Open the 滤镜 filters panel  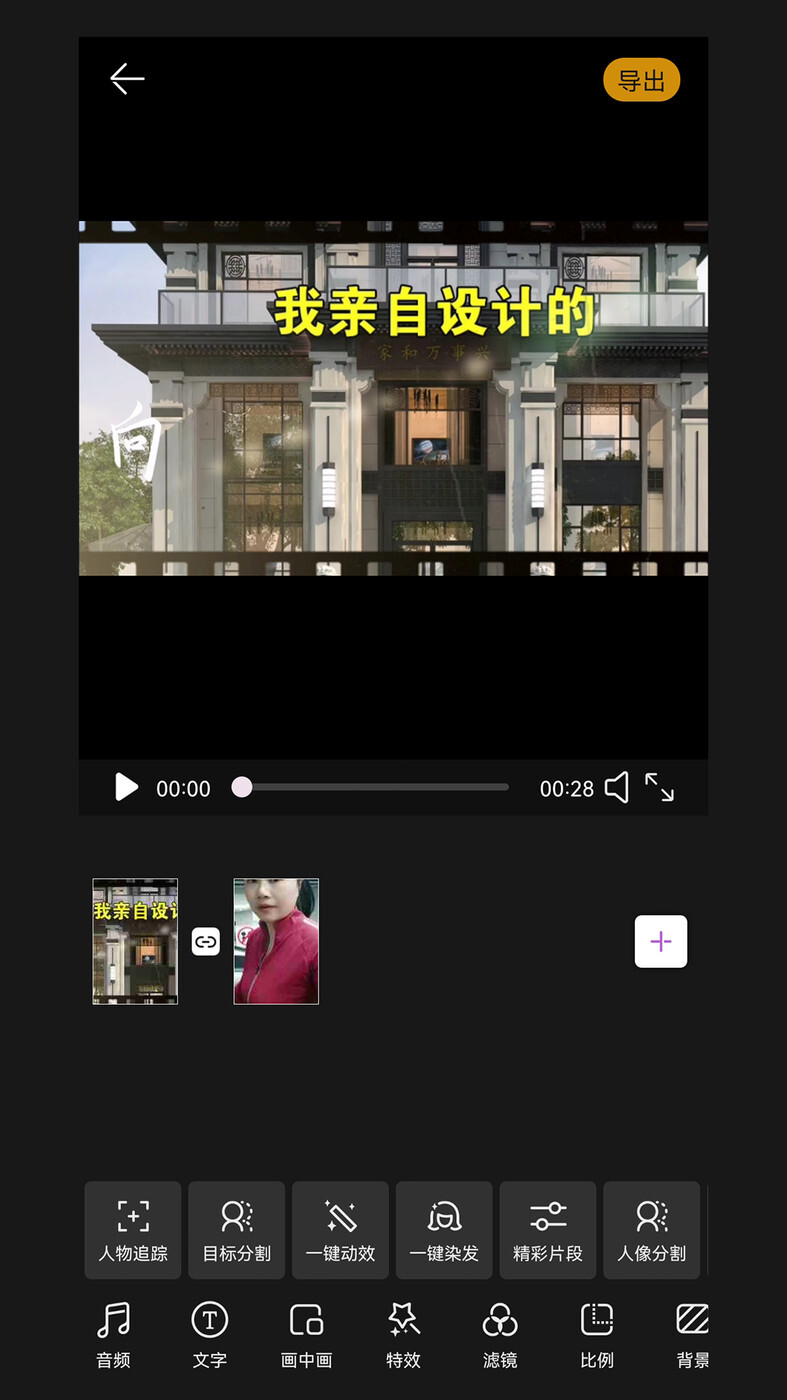coord(500,1335)
